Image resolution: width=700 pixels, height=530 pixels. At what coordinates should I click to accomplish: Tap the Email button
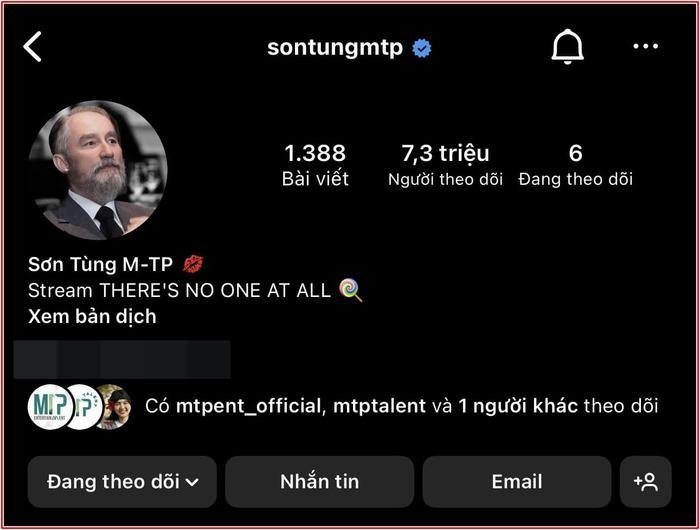click(516, 482)
